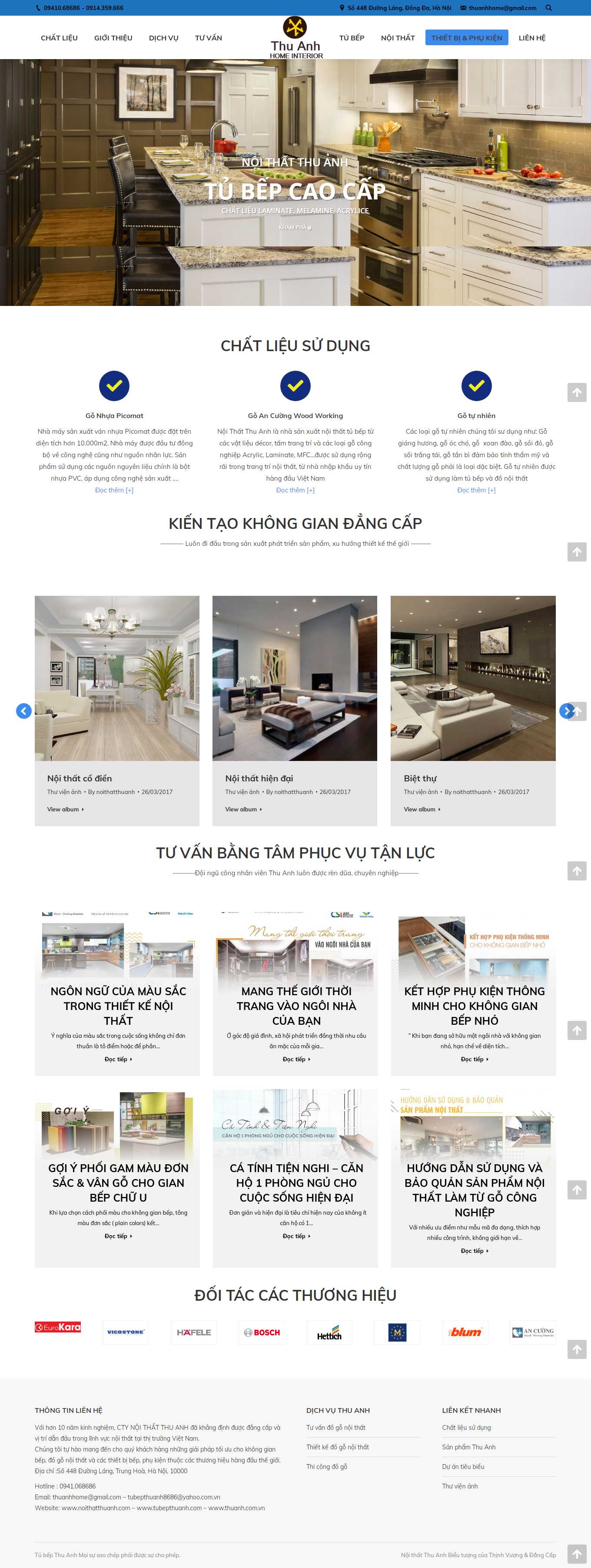The height and width of the screenshot is (1568, 591).
Task: Select THIẾT BỊ & PHỤ KIỆN tab
Action: 467,38
